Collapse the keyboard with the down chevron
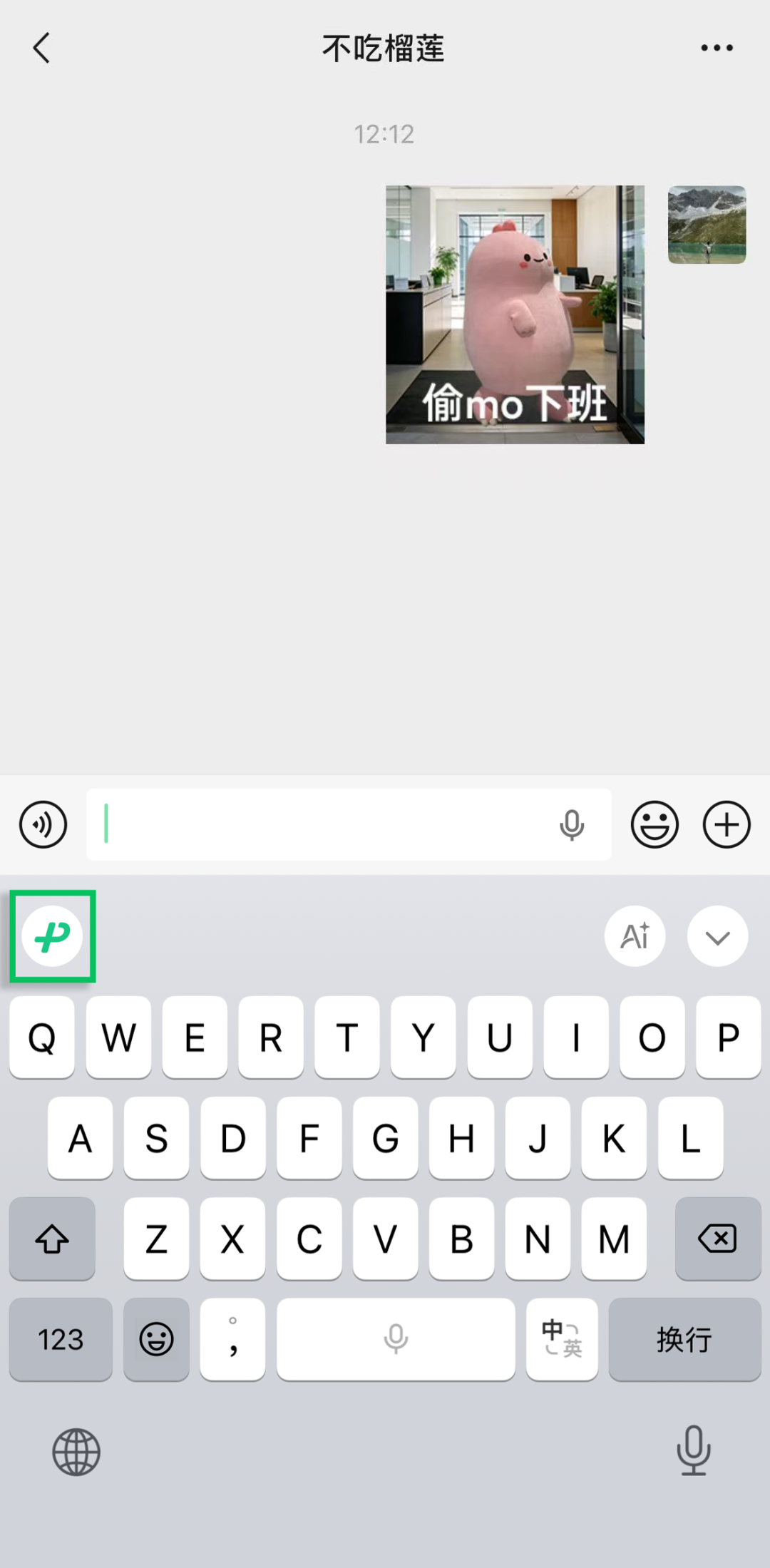Screen dimensions: 770x1568 click(717, 936)
